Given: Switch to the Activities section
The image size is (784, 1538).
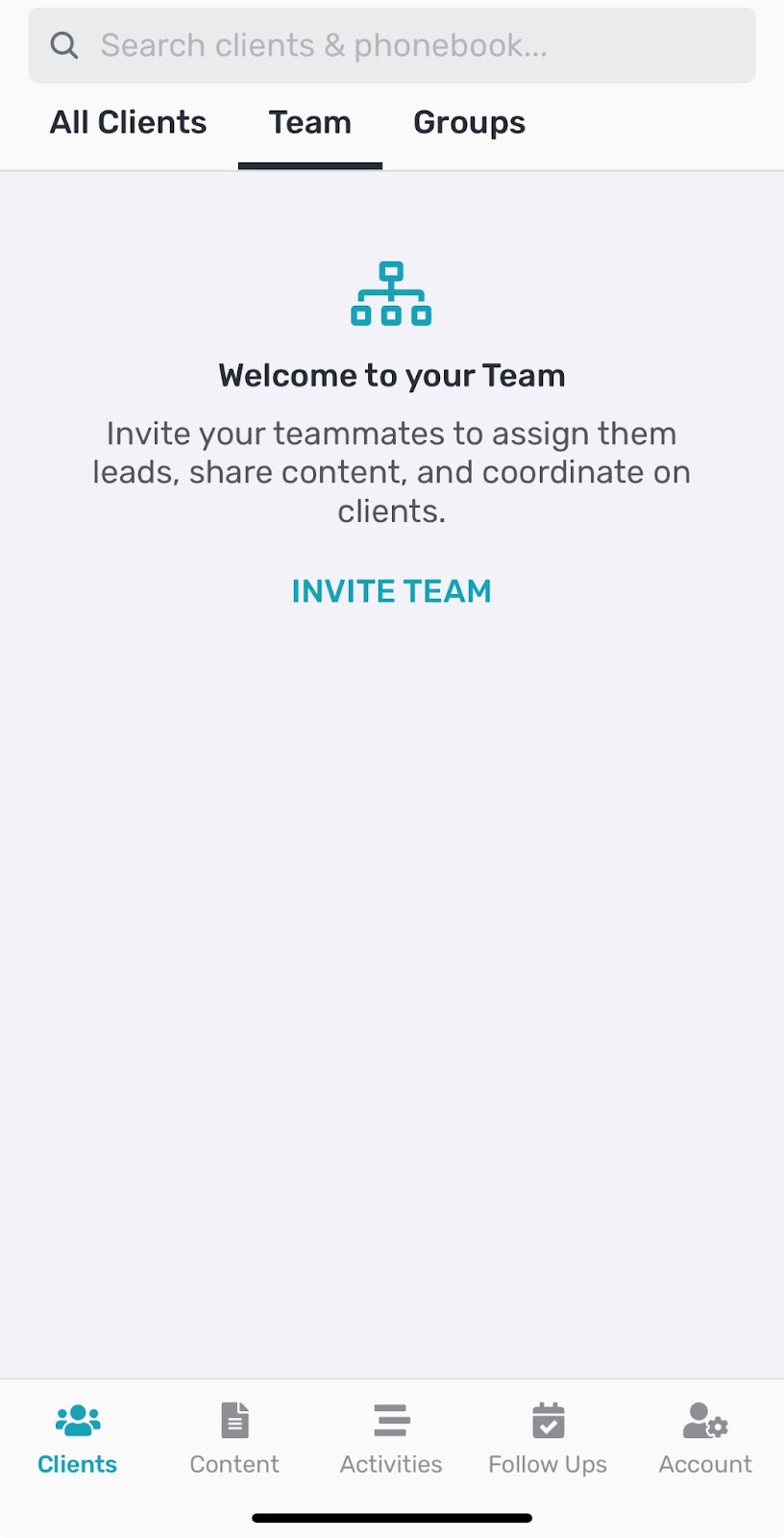Looking at the screenshot, I should (391, 1438).
